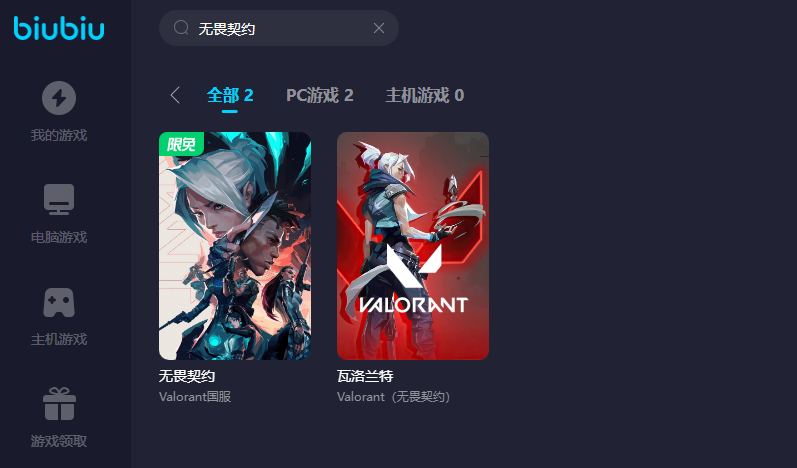
Task: Open the 瓦洛兰特 Valorant game card
Action: pos(413,246)
